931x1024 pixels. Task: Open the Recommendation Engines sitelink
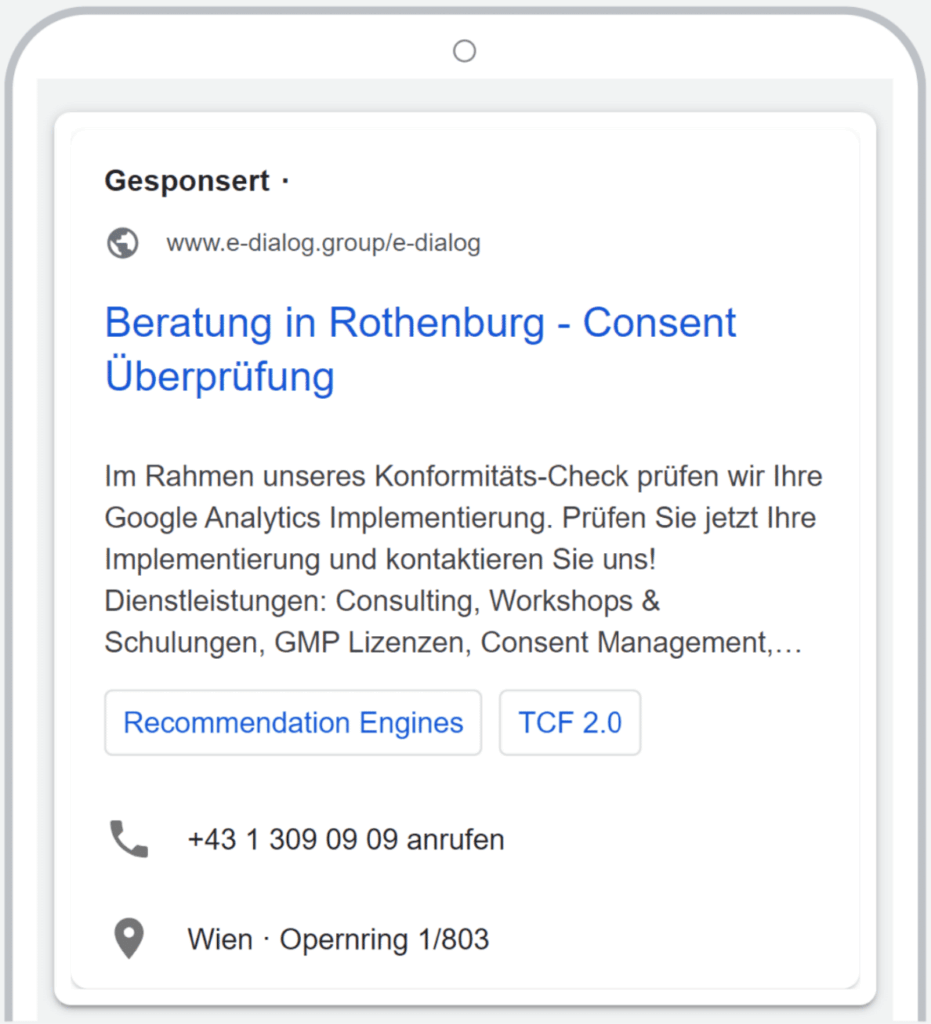(x=292, y=722)
